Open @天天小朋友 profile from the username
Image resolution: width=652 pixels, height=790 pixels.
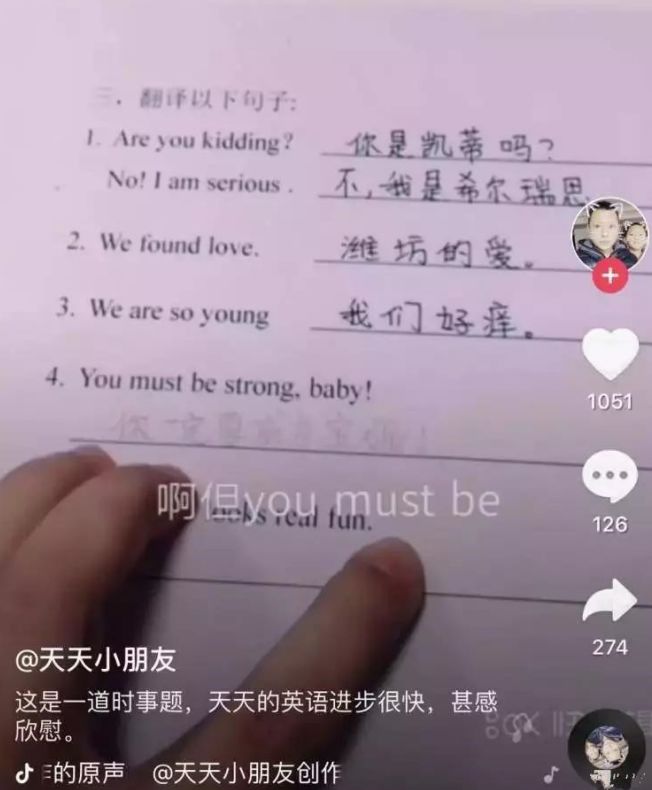[94, 659]
